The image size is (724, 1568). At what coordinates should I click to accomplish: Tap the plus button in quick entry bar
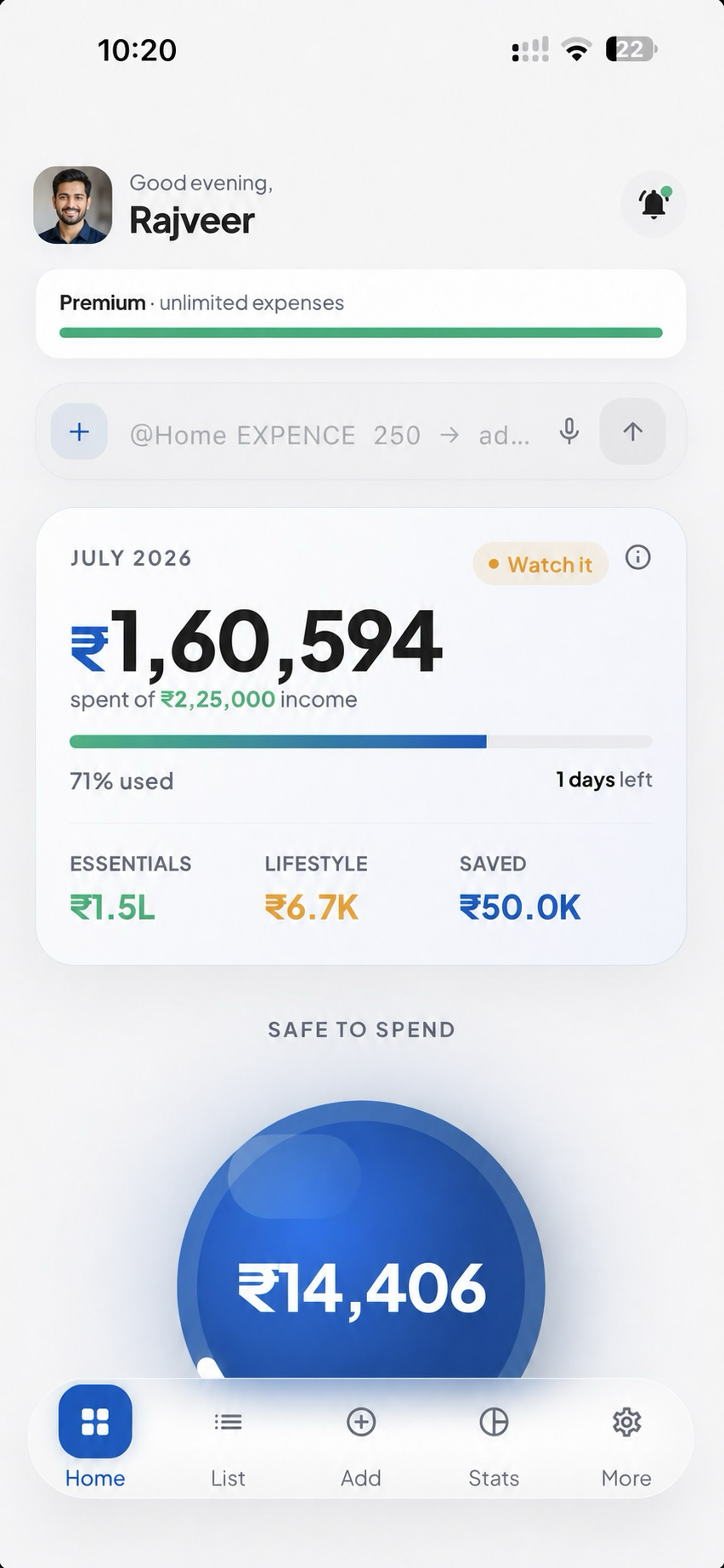79,431
